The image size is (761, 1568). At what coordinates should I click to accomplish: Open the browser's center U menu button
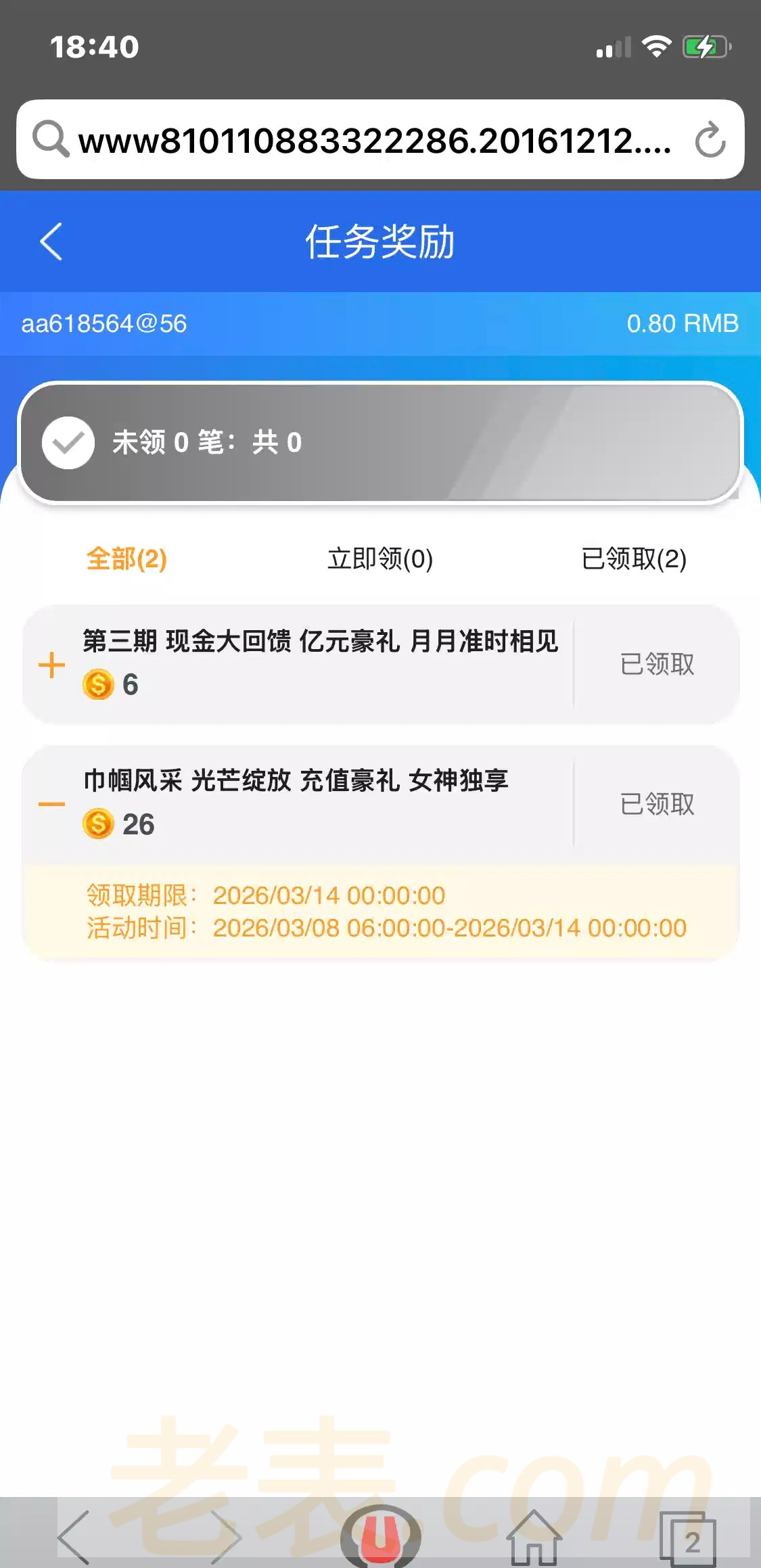tap(380, 1536)
